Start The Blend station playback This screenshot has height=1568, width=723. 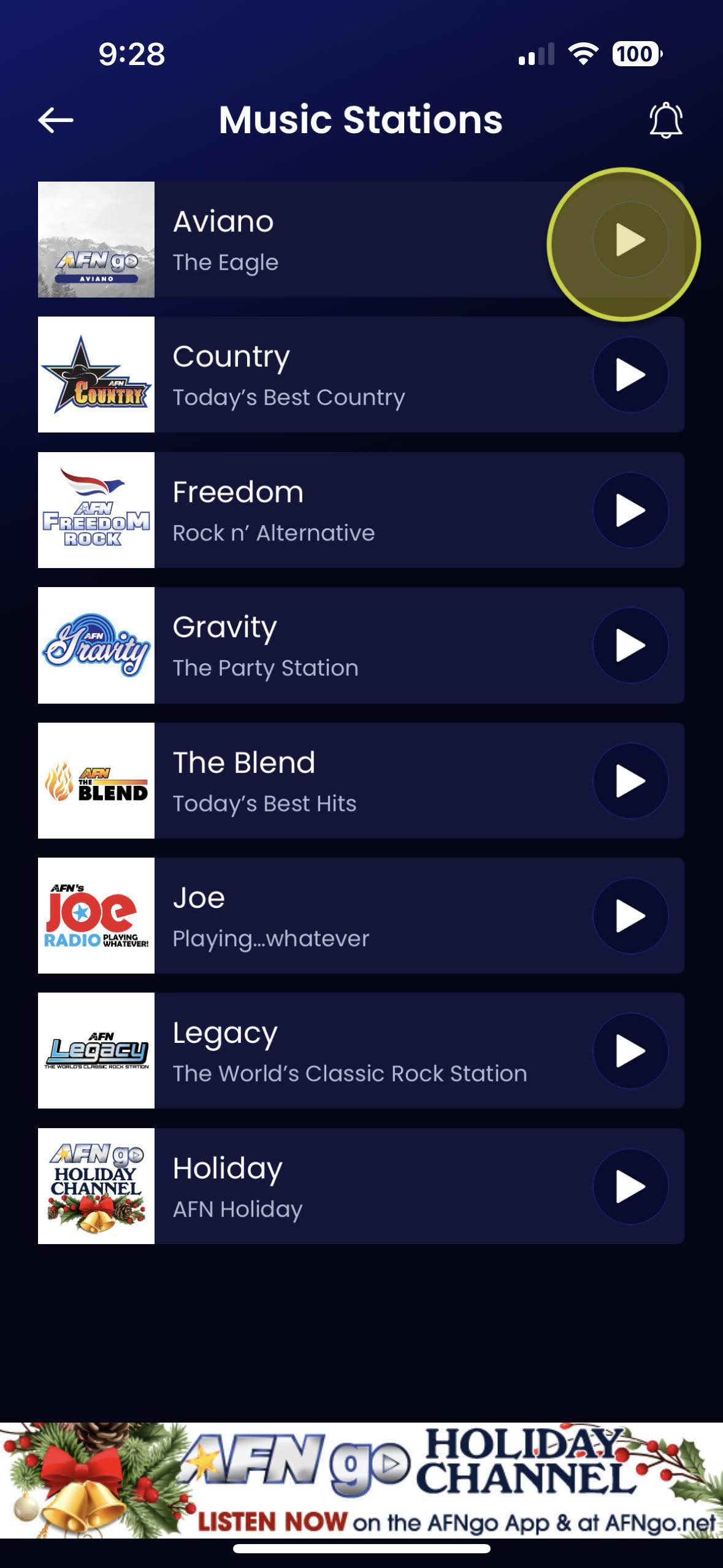630,781
